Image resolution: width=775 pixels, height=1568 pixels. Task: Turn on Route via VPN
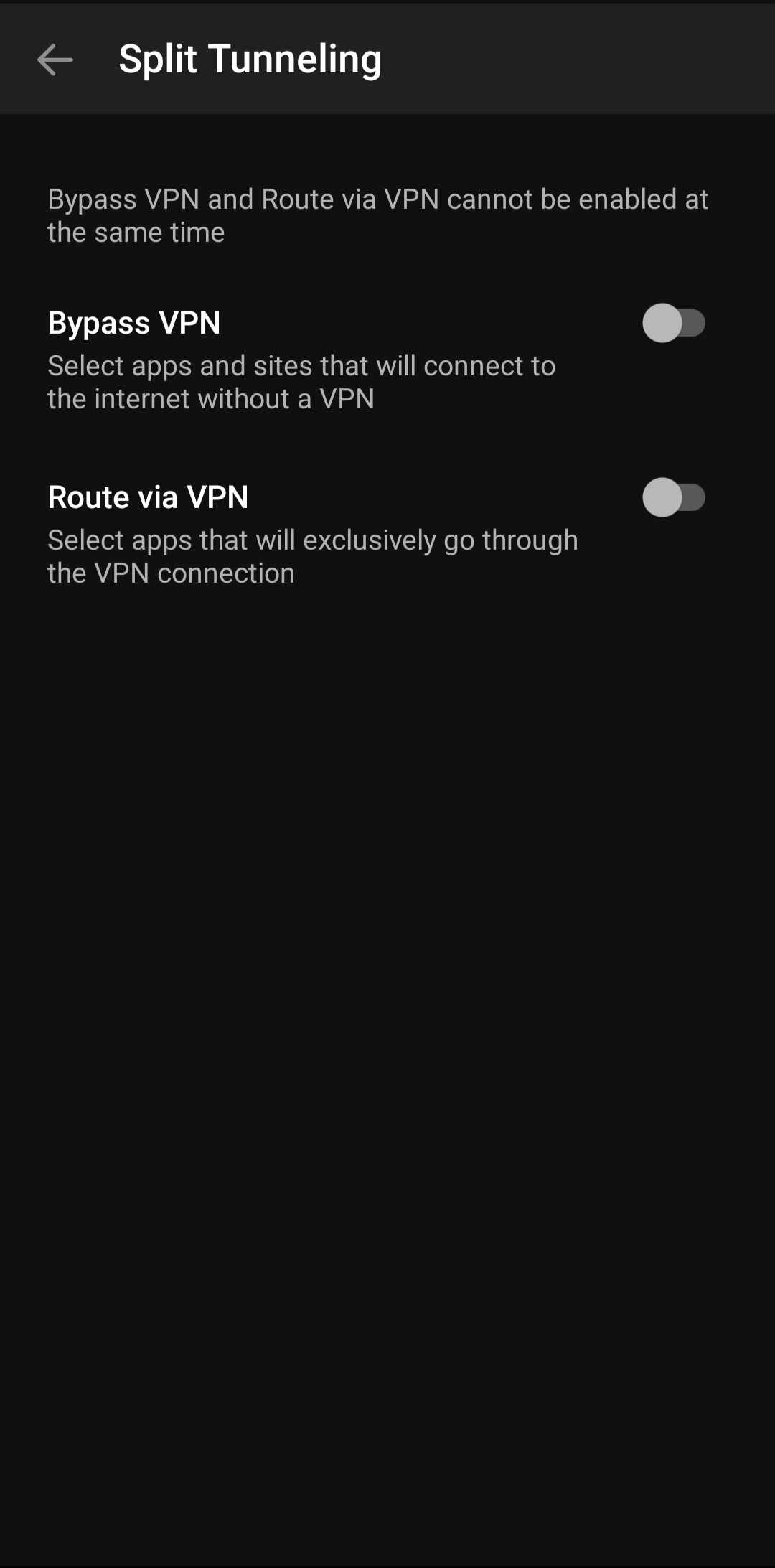tap(673, 498)
